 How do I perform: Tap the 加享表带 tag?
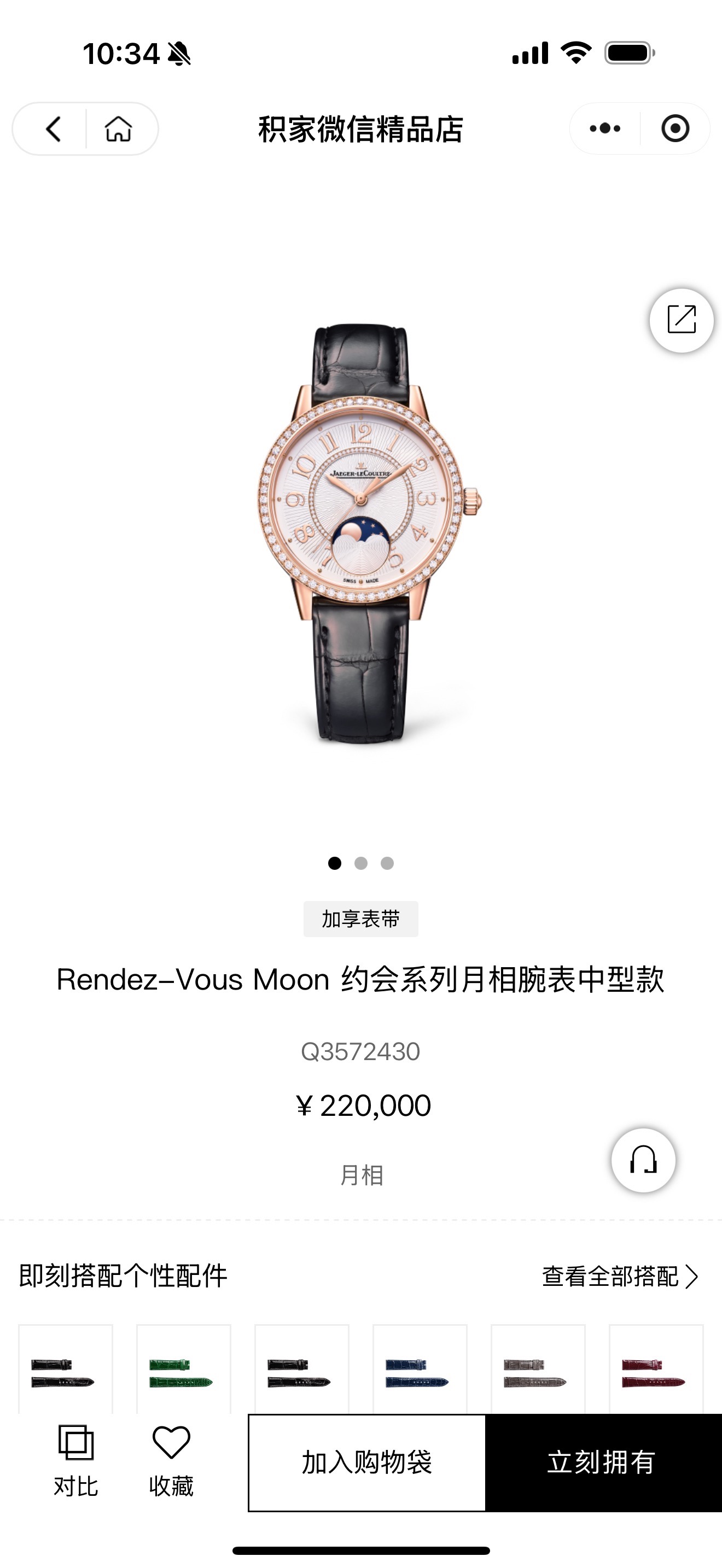click(x=361, y=918)
